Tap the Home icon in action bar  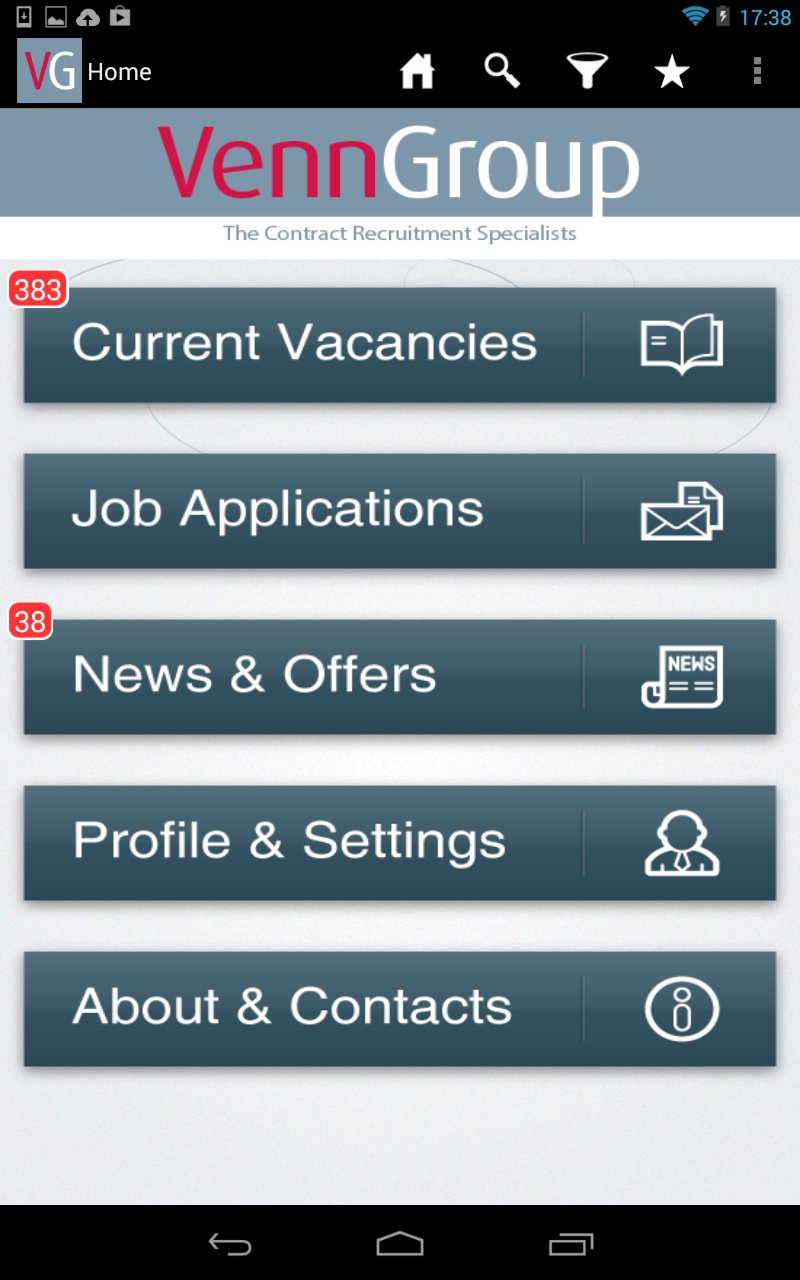pyautogui.click(x=417, y=70)
